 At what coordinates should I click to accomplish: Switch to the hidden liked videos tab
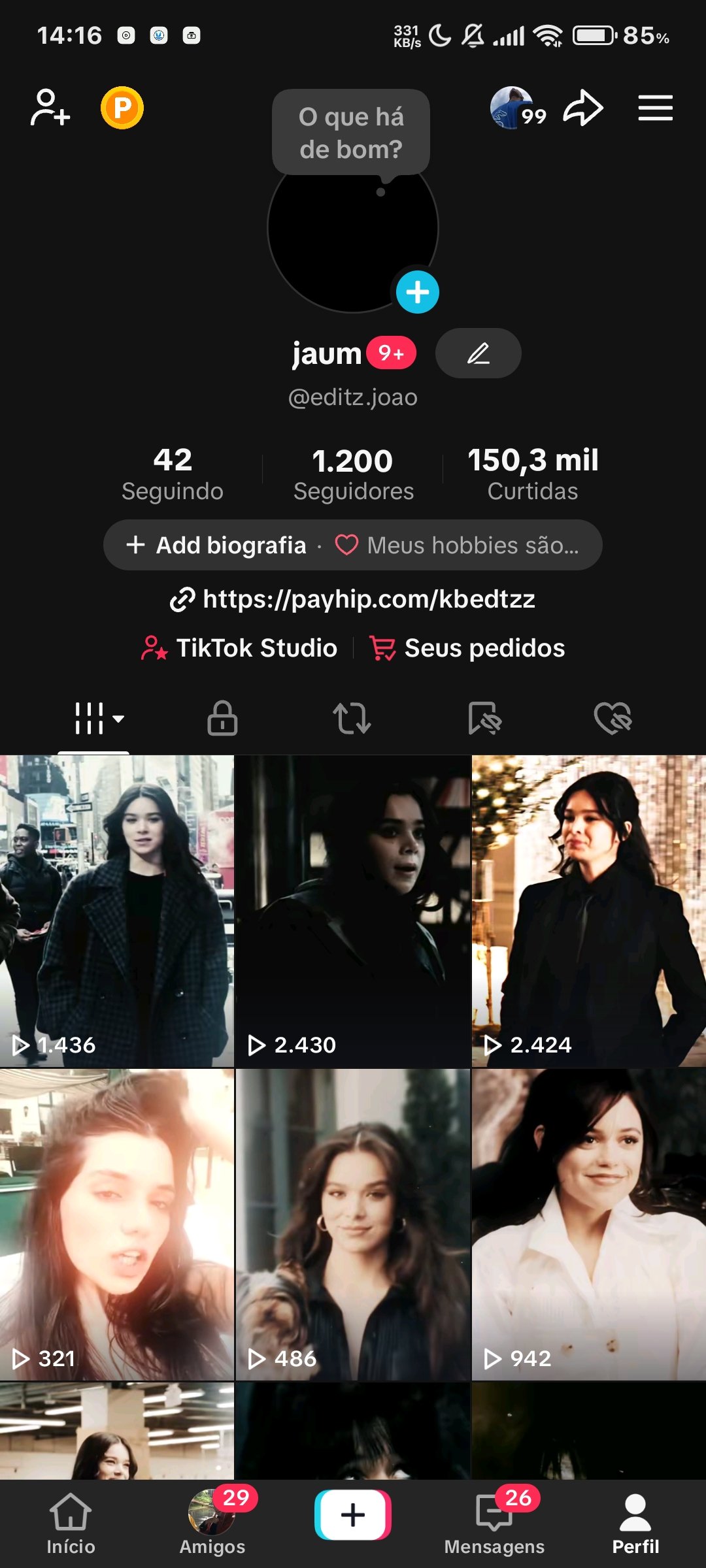pos(613,718)
